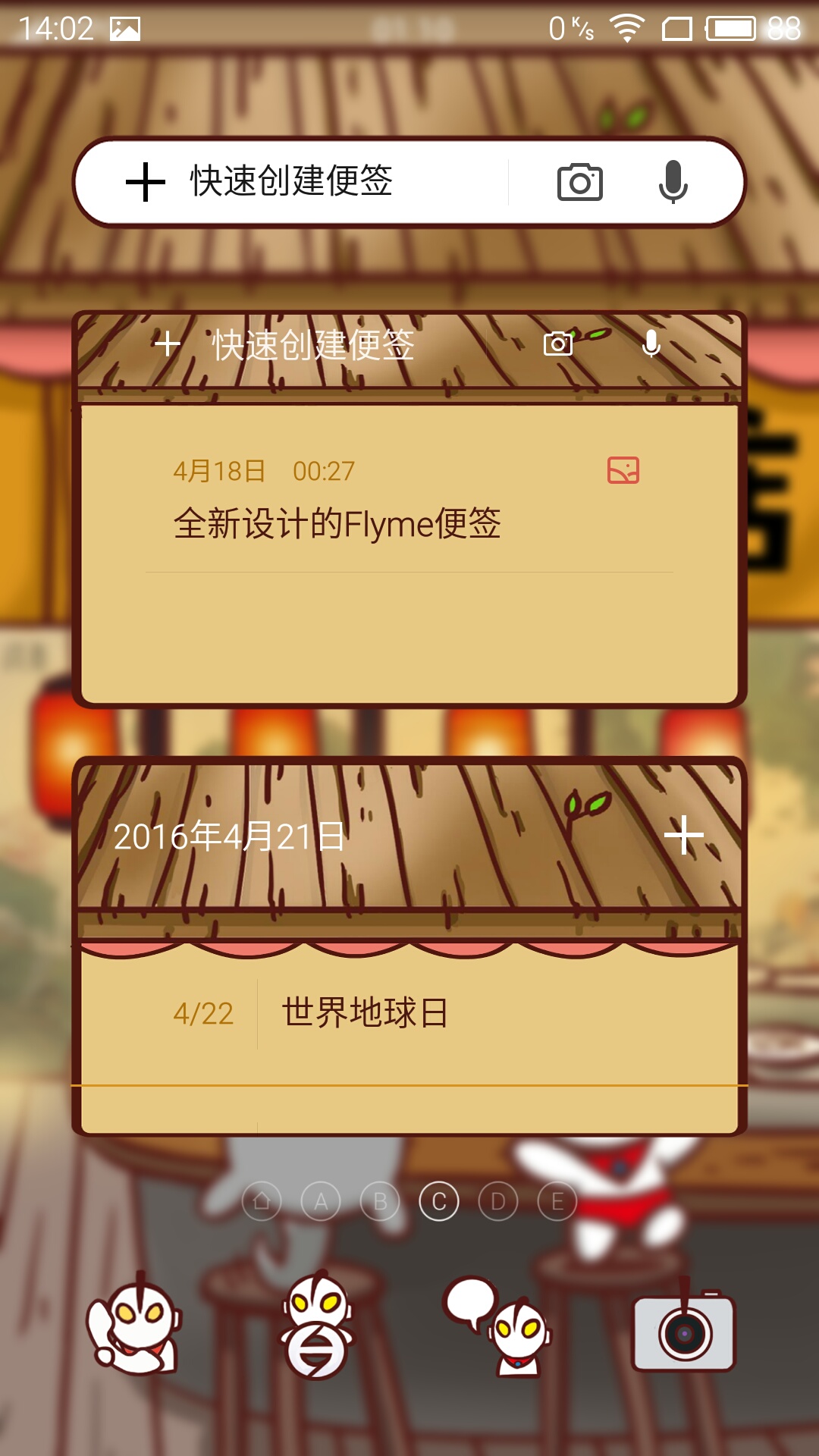This screenshot has width=819, height=1456.
Task: Open calendar via 2016年4月21日 header
Action: [x=229, y=837]
